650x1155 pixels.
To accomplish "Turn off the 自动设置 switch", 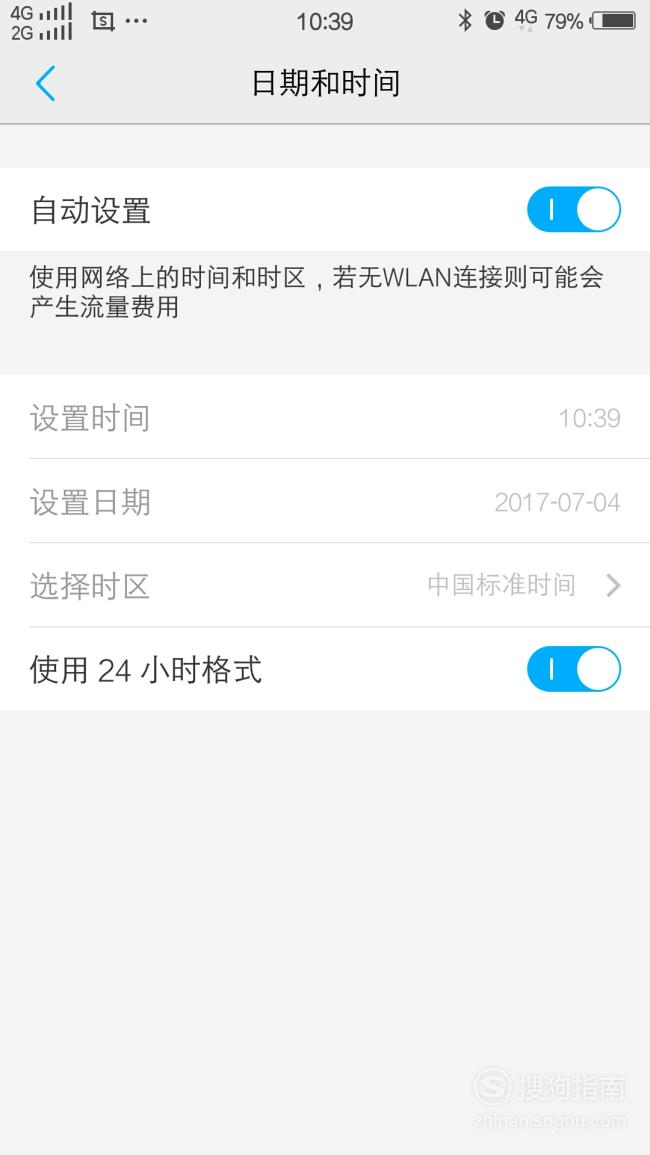I will (573, 210).
